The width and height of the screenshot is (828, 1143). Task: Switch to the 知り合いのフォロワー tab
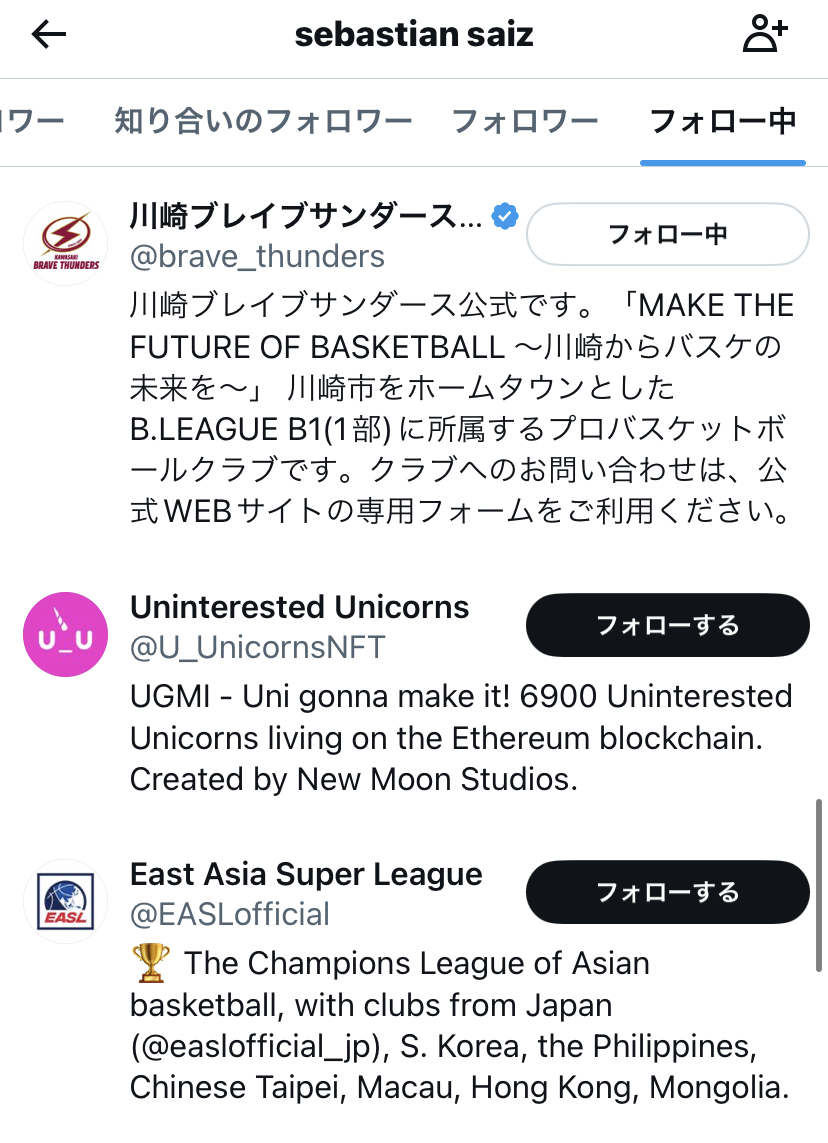coord(263,122)
